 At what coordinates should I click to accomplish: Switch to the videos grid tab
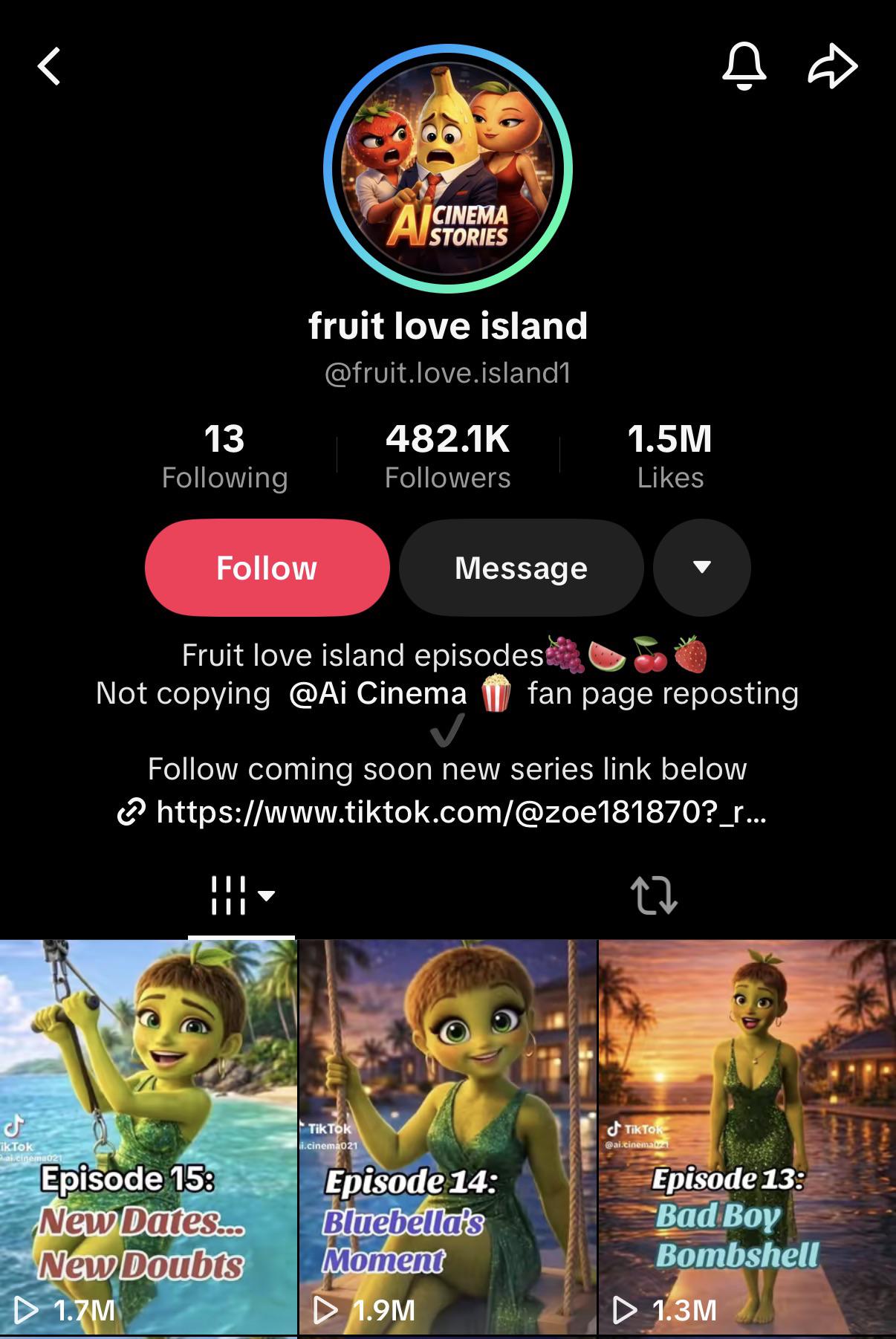coord(241,895)
